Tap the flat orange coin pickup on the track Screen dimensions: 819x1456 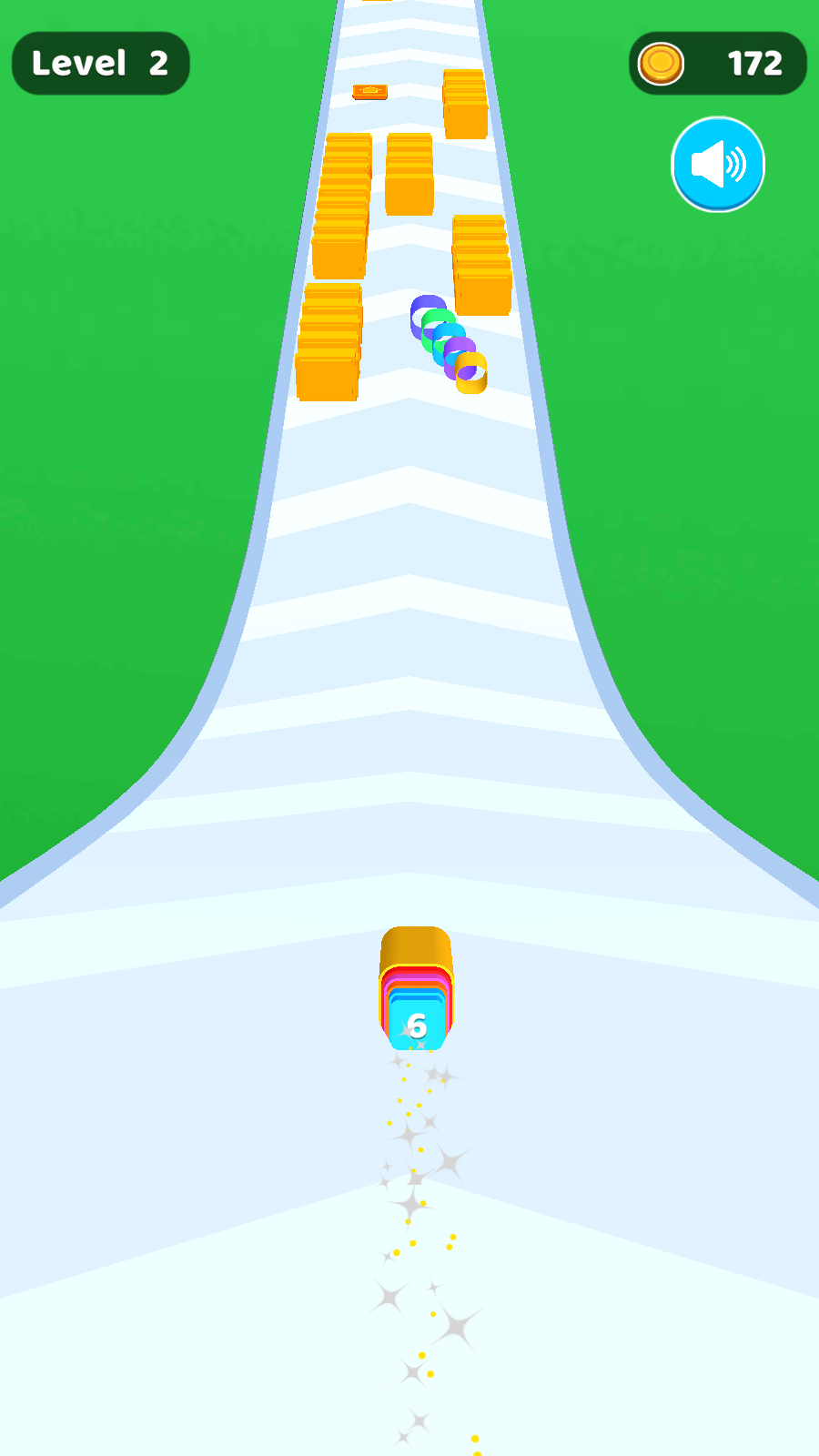point(369,90)
